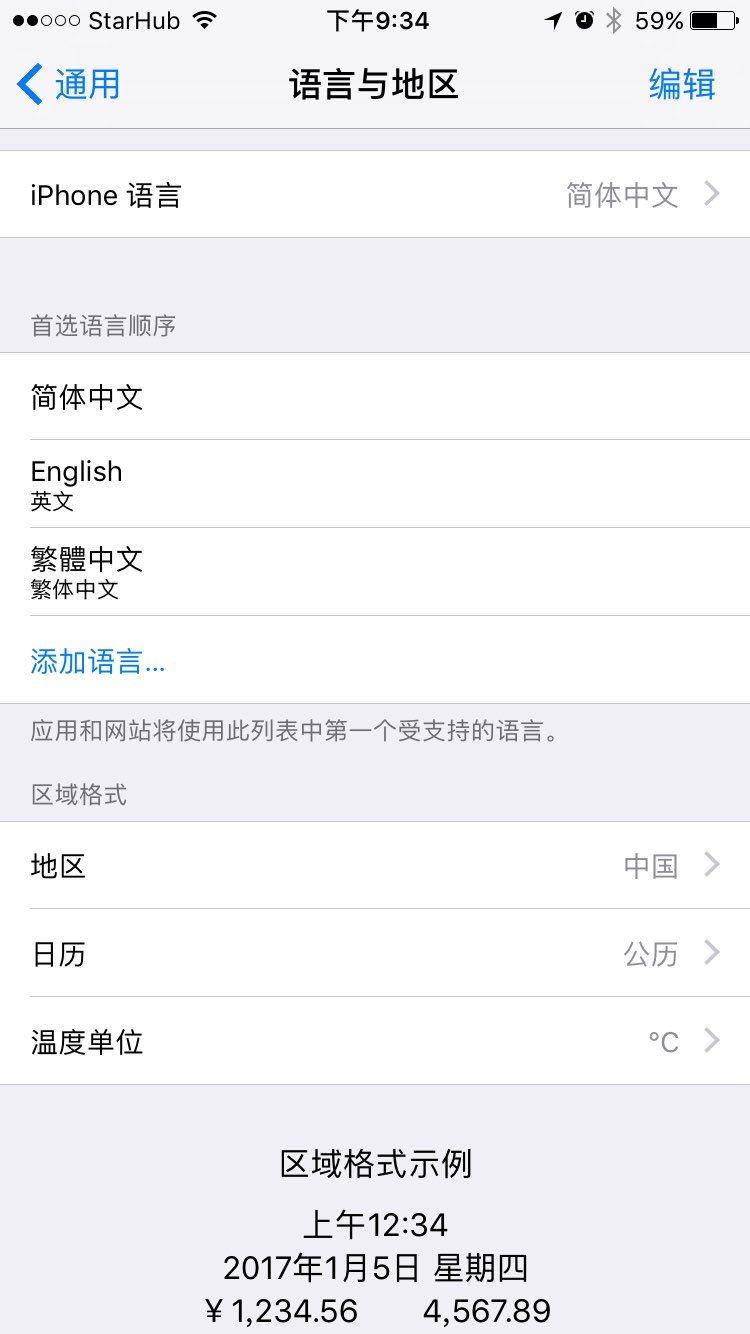
Task: Tap 添加语言 to add a language
Action: tap(98, 661)
